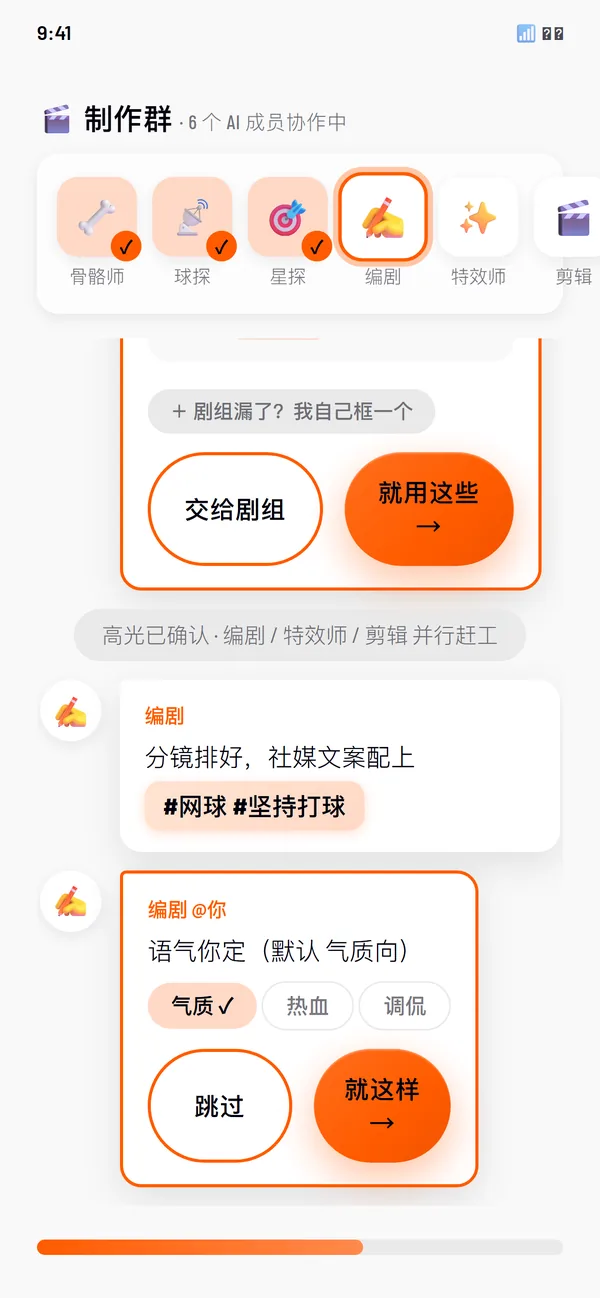
Task: Choose the 热血 tone chip
Action: tap(308, 1006)
